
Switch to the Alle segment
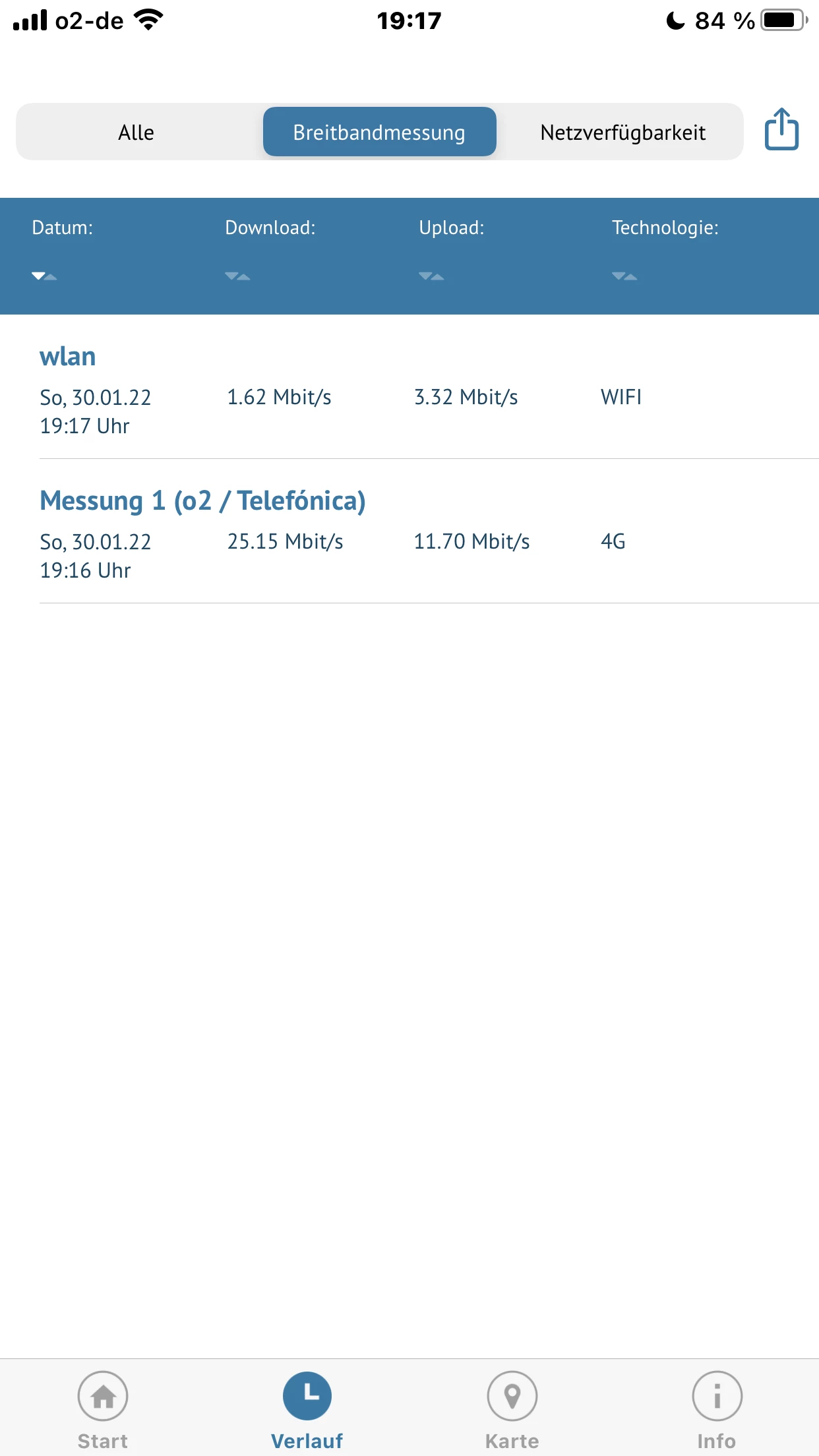coord(136,133)
